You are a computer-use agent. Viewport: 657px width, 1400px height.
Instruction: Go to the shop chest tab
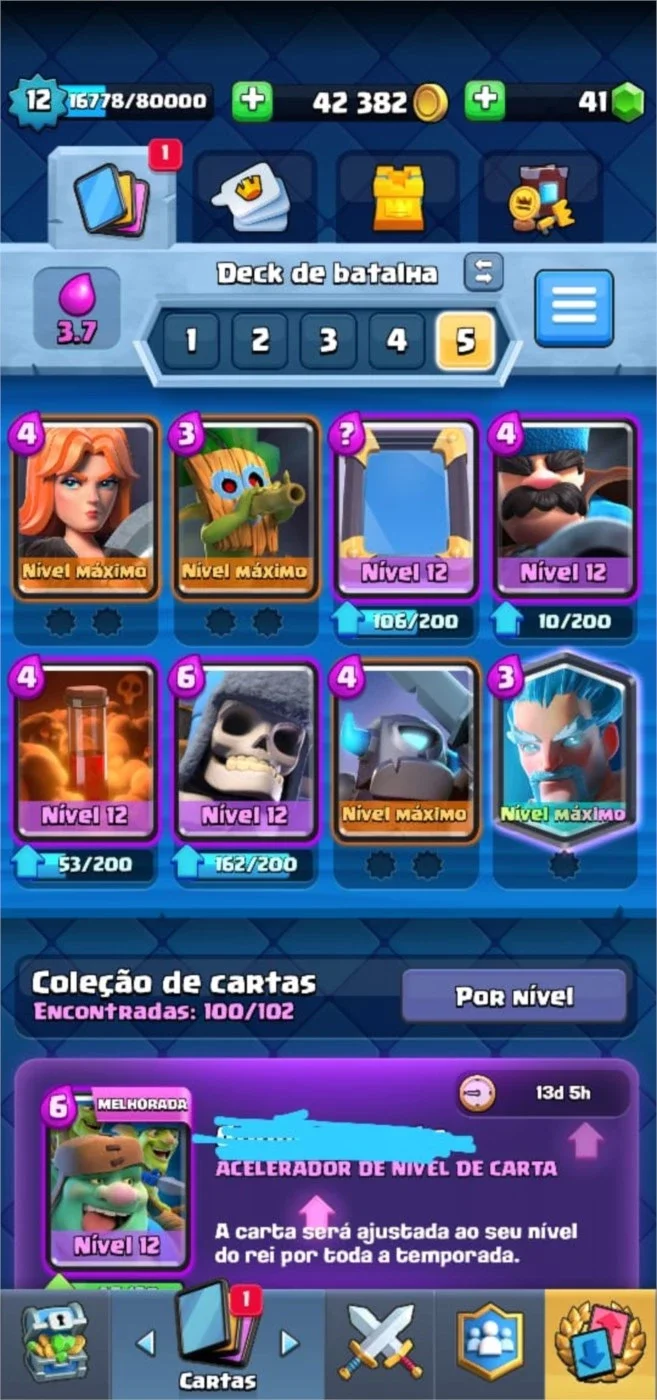[x=55, y=1342]
